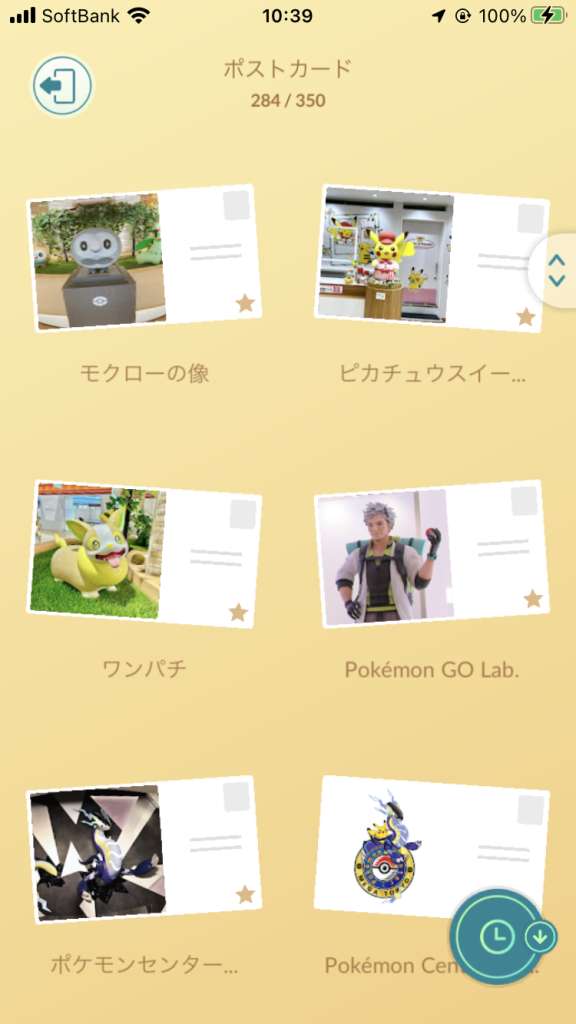Open the ワンパチ postcard
This screenshot has height=1024, width=576.
pos(144,554)
